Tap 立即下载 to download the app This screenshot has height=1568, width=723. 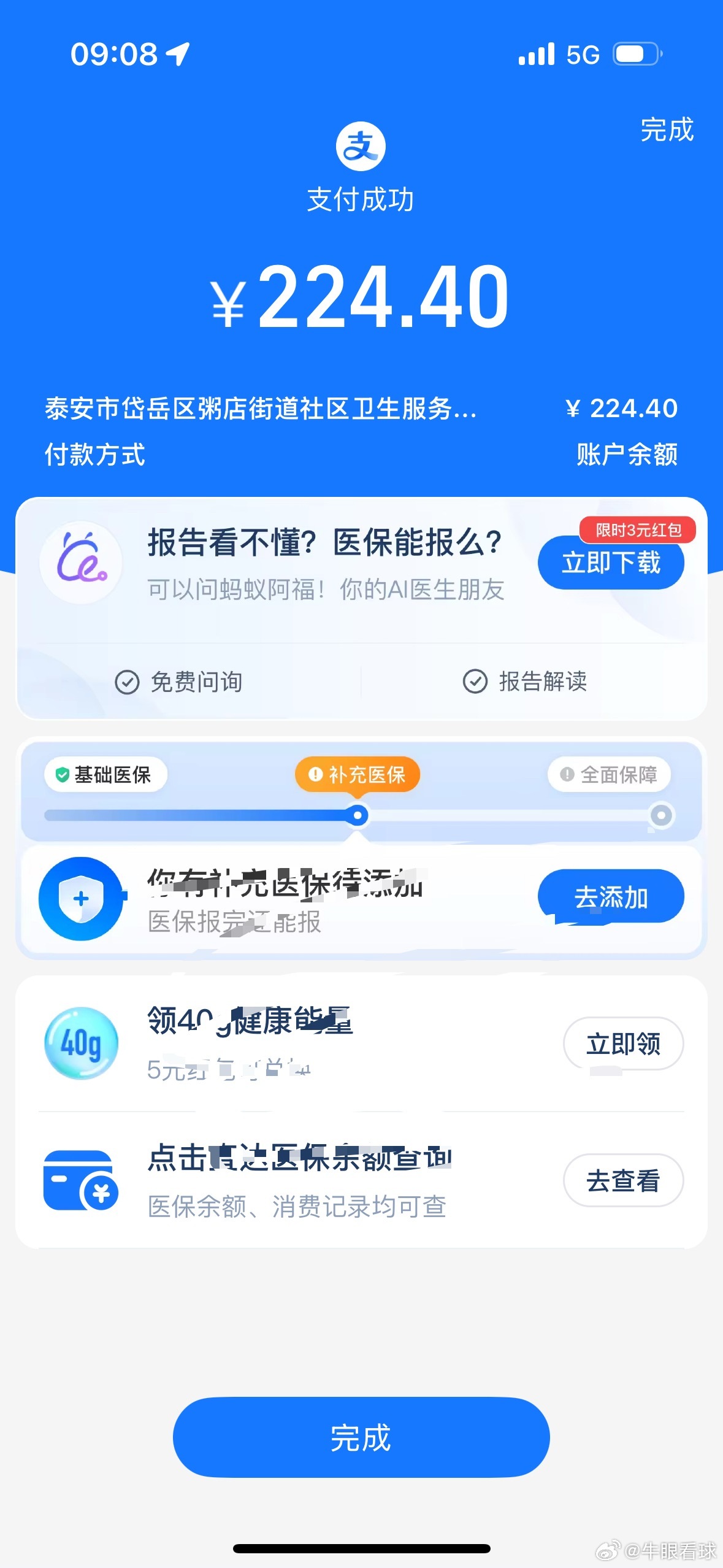pos(611,563)
